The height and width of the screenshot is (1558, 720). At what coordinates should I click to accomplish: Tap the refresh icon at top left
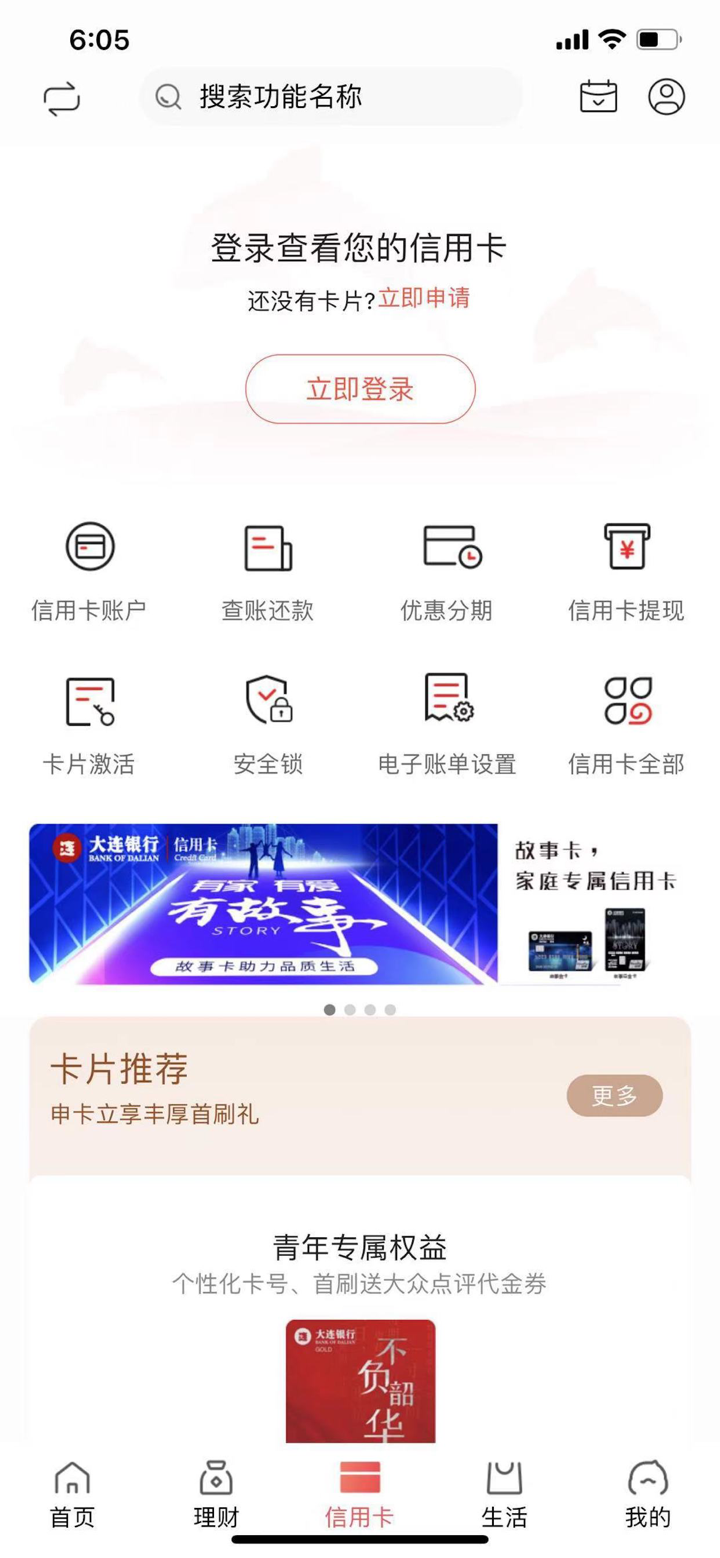[62, 96]
